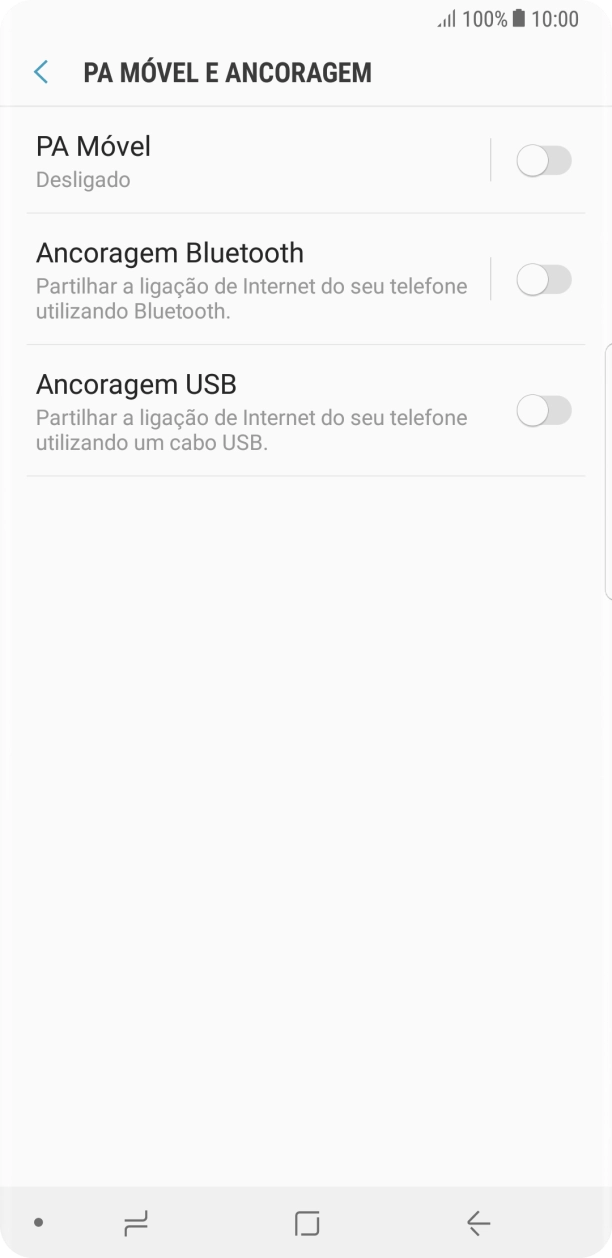This screenshot has width=612, height=1258.
Task: Turn on the PA Móvel switch
Action: pos(543,160)
